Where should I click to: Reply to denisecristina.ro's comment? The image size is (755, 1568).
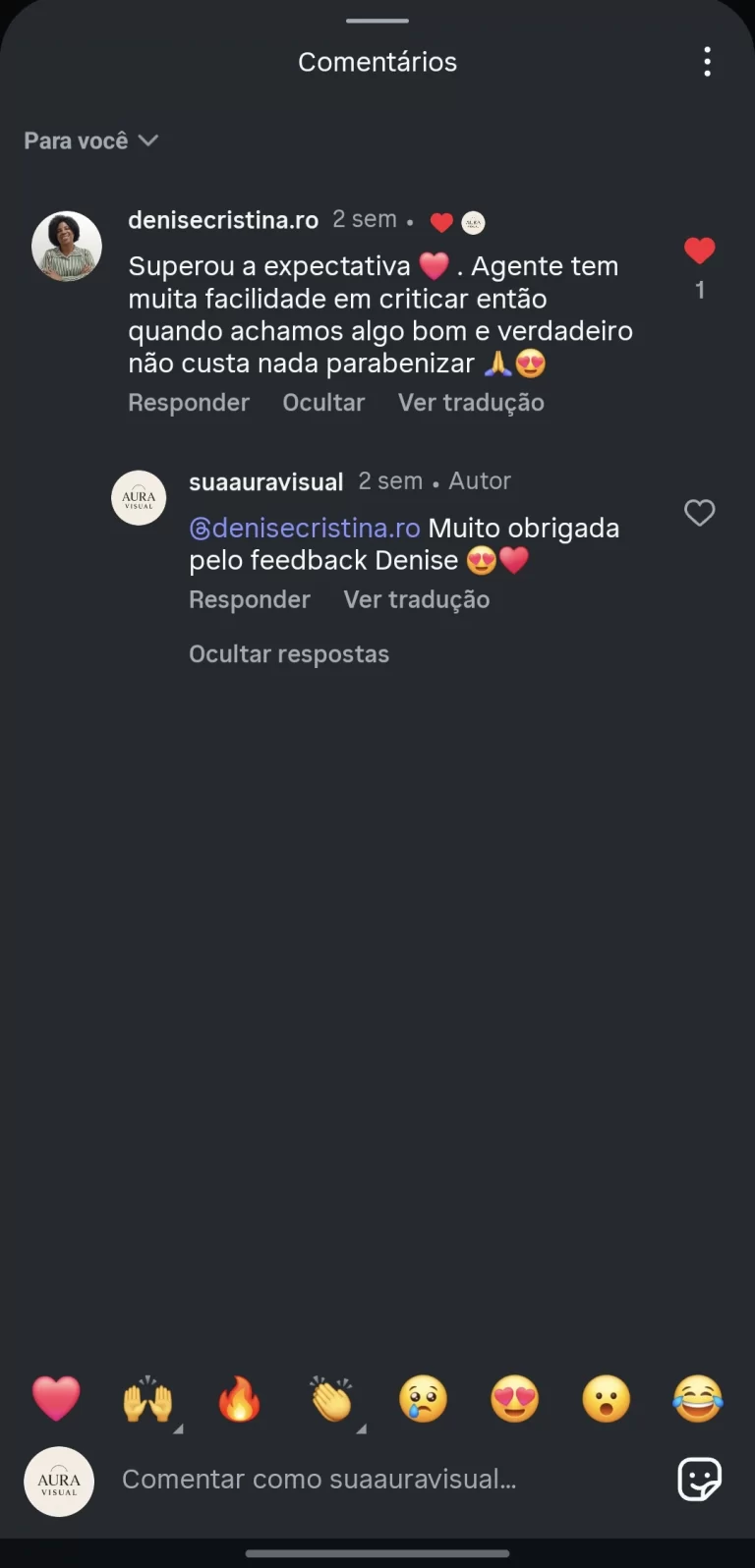[189, 403]
